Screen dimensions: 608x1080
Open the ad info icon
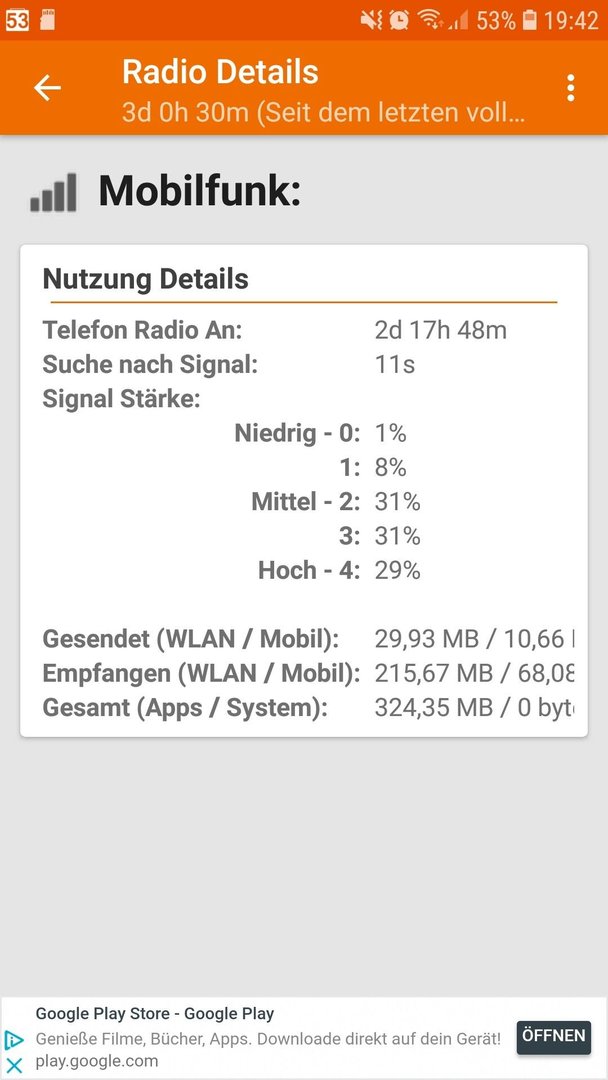click(14, 1039)
